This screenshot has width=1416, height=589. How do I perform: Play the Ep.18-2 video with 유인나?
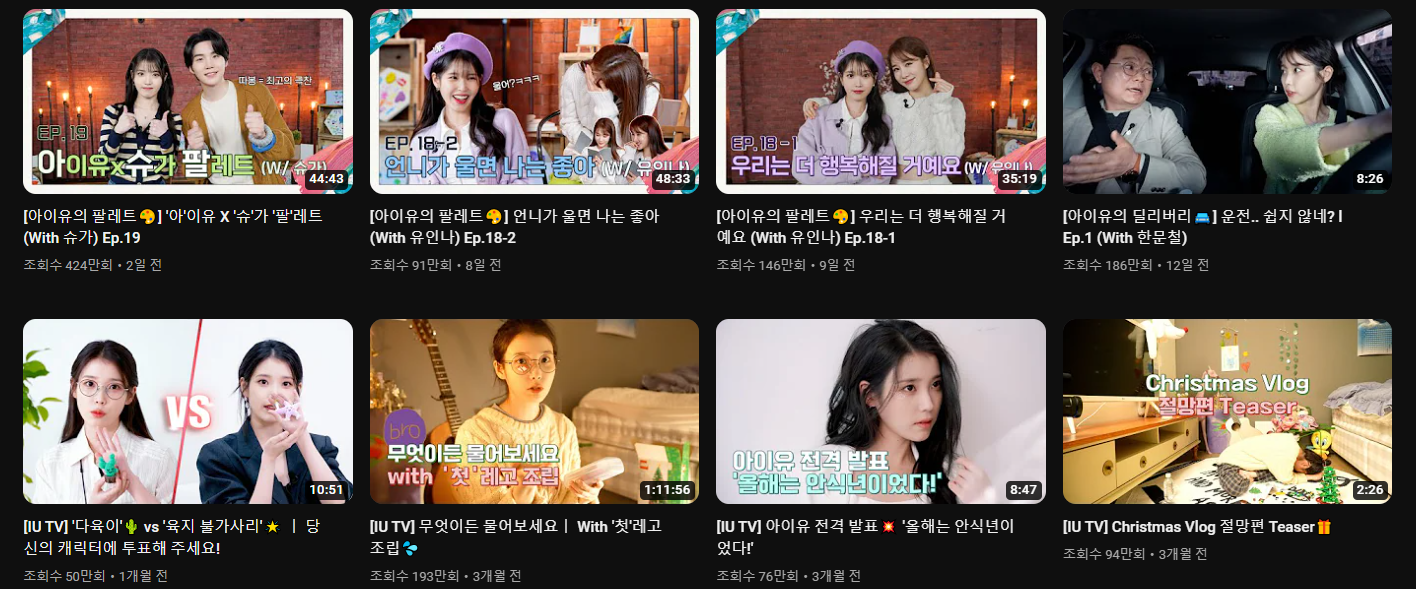pyautogui.click(x=534, y=101)
